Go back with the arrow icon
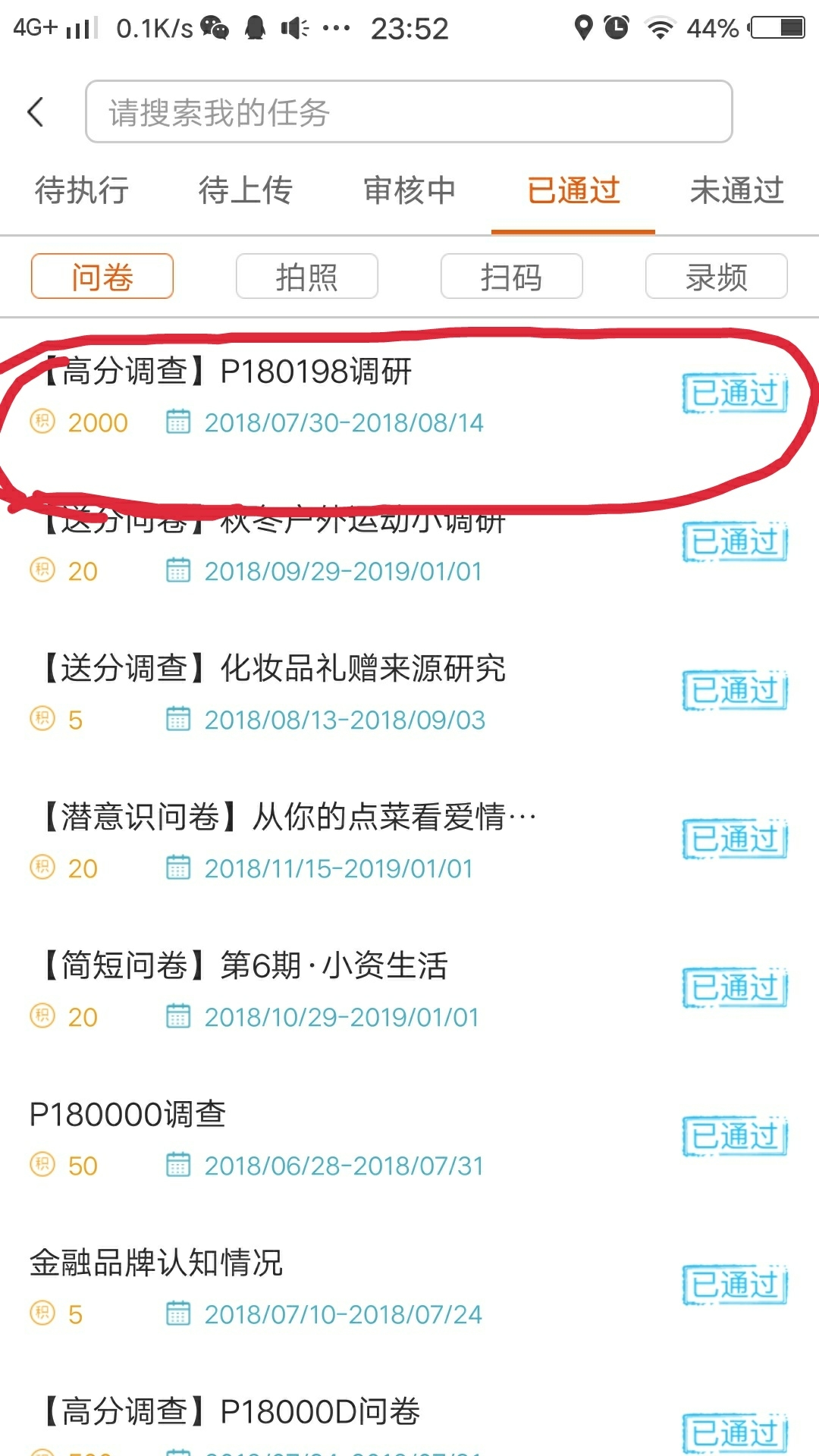 (36, 112)
